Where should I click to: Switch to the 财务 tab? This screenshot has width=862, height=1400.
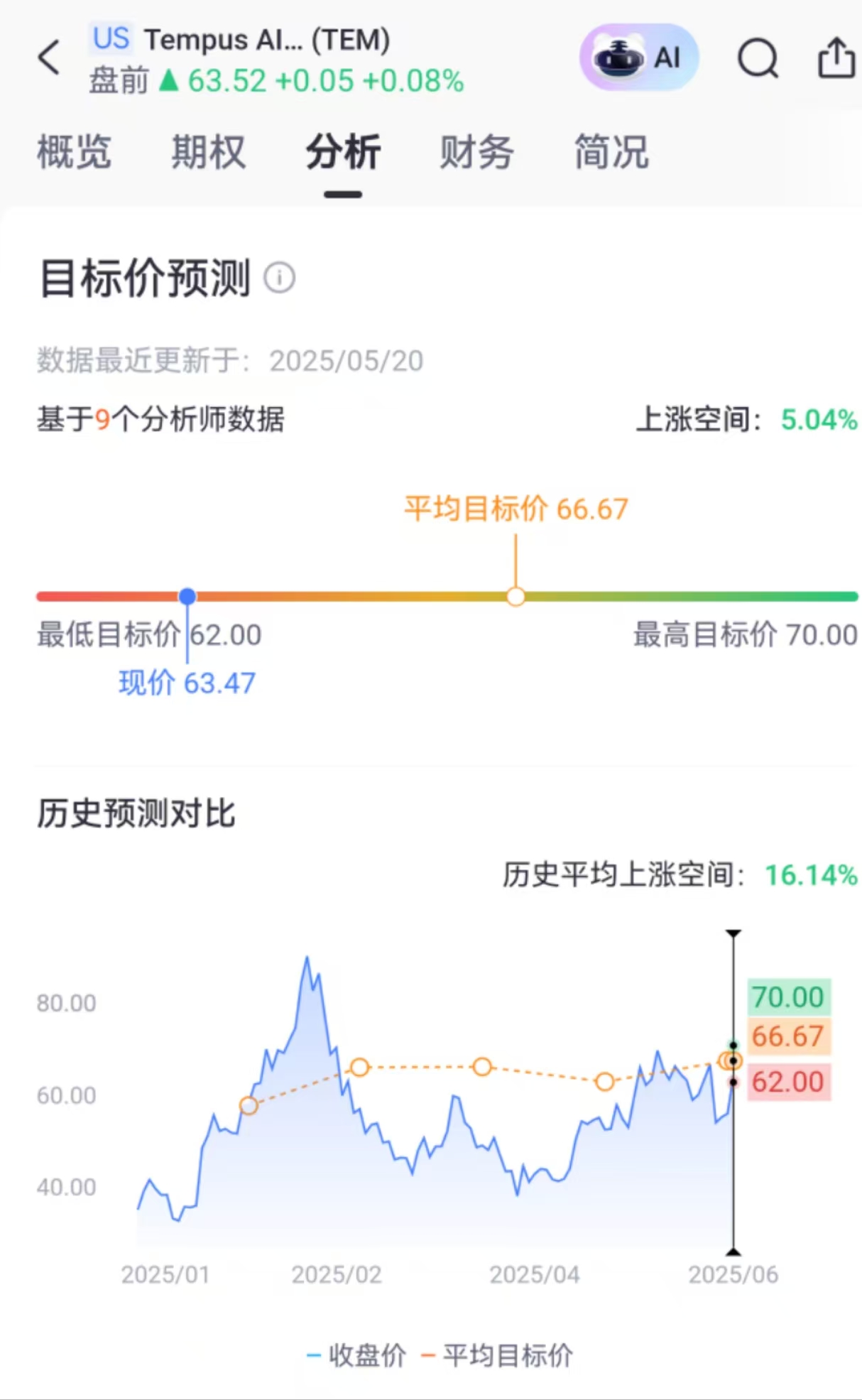click(477, 151)
